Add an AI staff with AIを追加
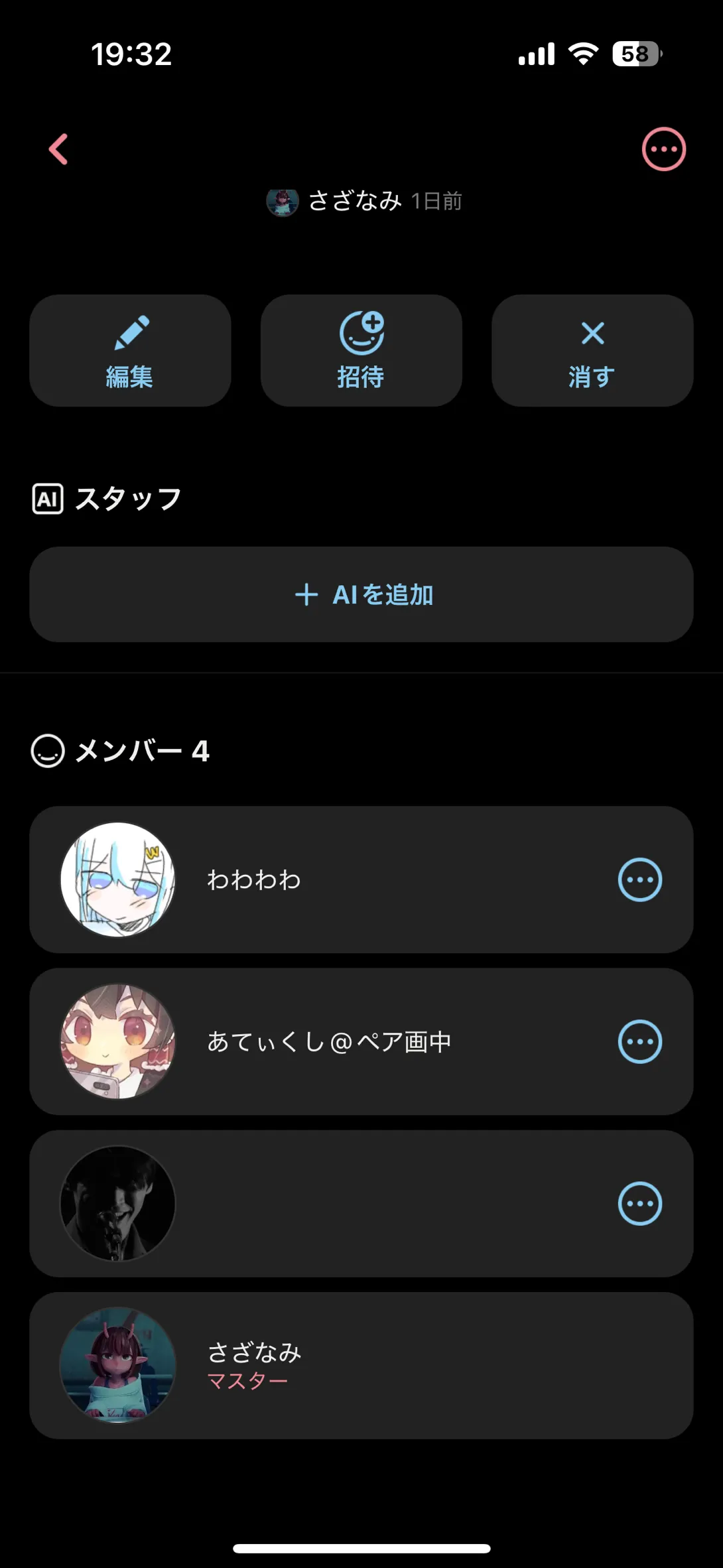 [361, 594]
